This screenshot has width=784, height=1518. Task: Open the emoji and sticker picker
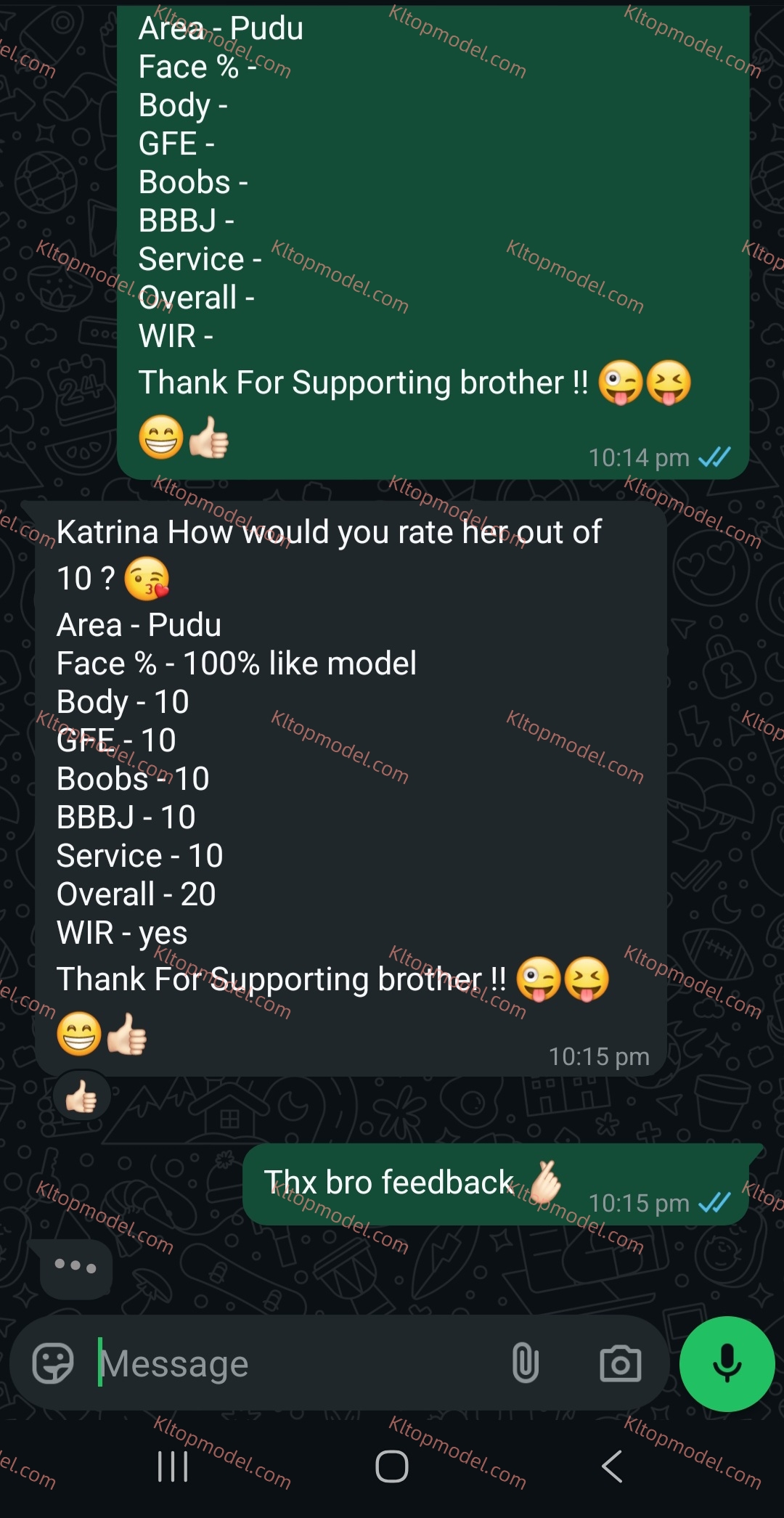[x=53, y=1363]
